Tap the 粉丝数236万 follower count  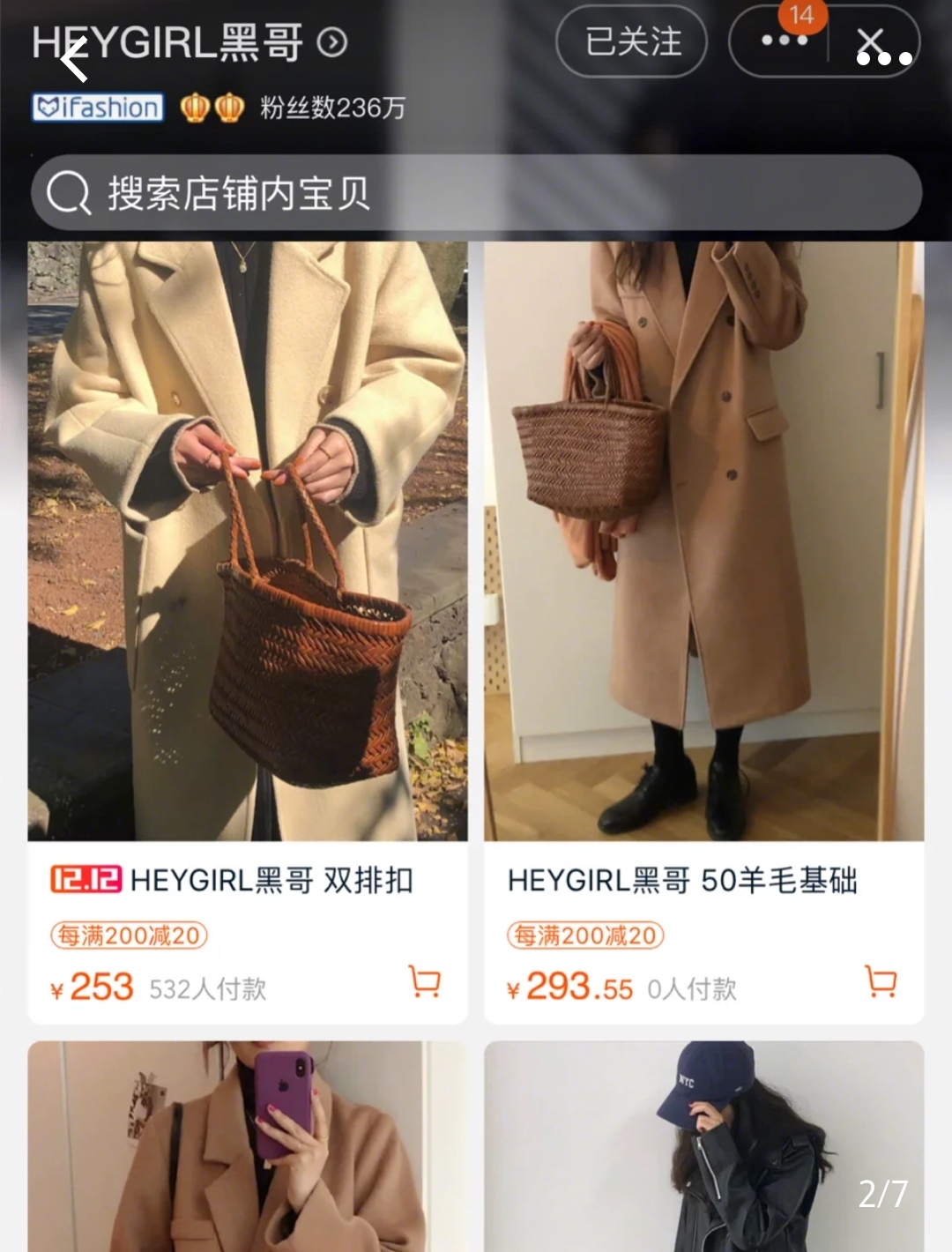(x=331, y=108)
